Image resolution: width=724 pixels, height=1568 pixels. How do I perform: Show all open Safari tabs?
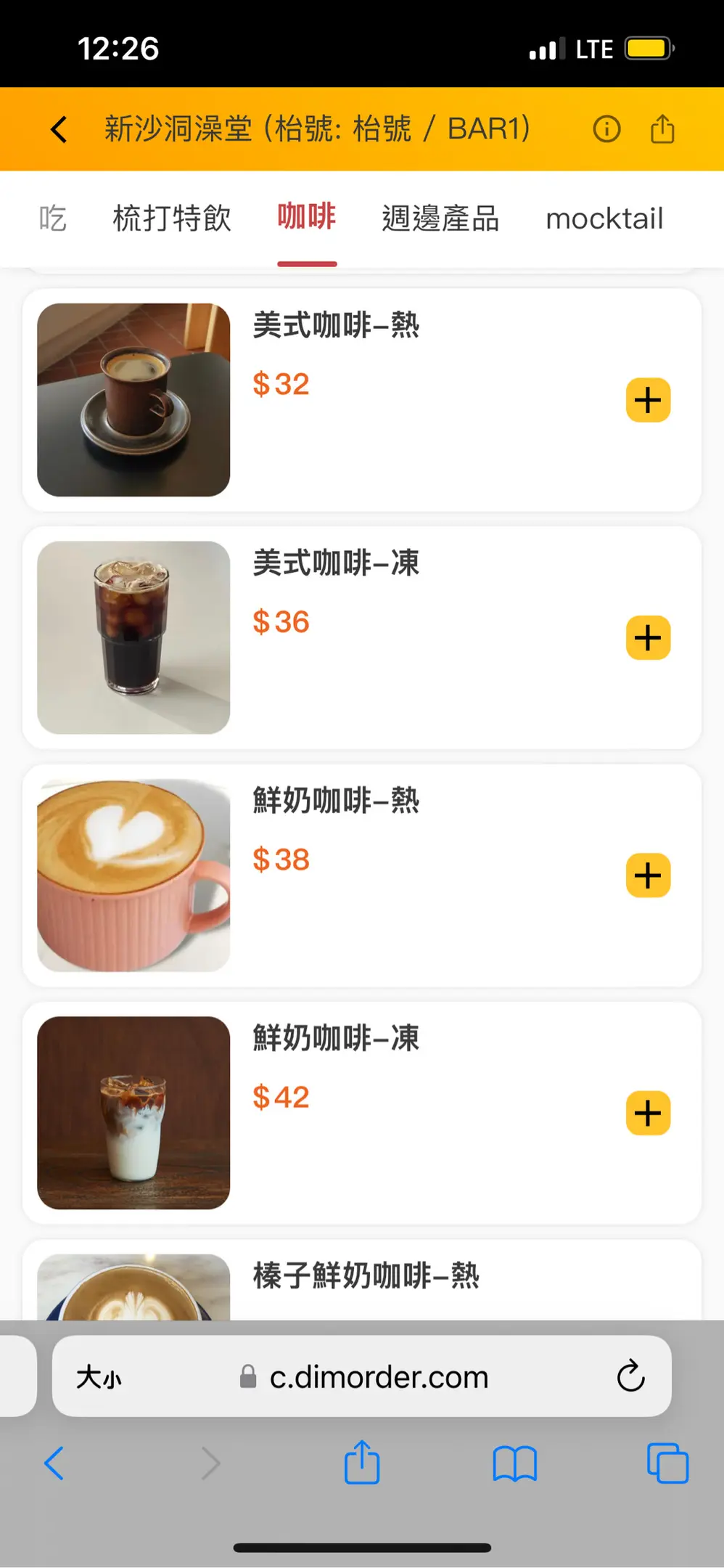tap(667, 1463)
